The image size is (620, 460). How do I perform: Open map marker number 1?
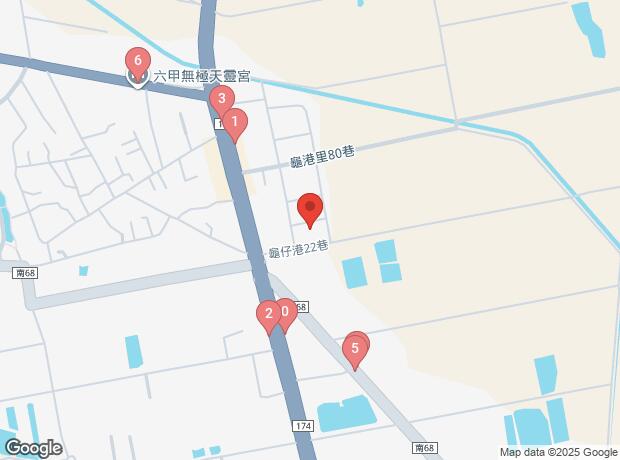pos(233,124)
